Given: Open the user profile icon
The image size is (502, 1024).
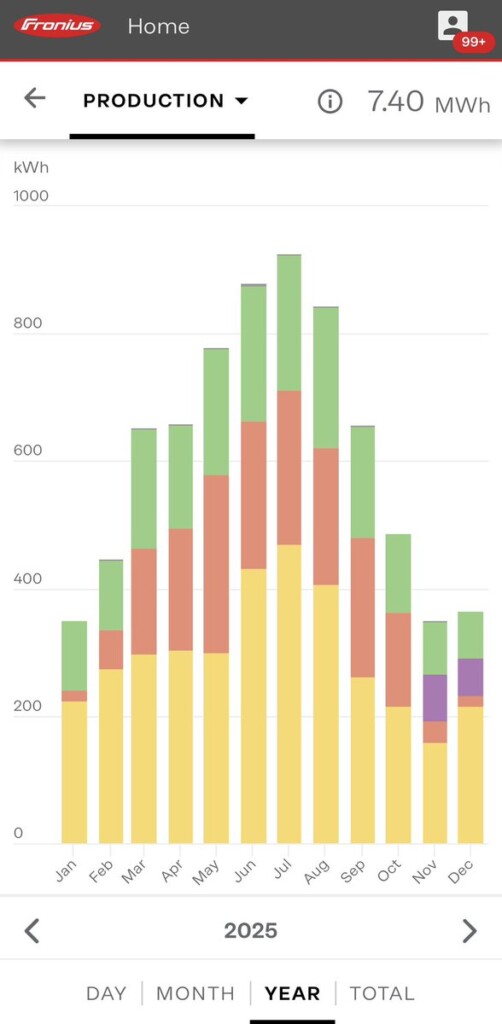Looking at the screenshot, I should coord(452,25).
